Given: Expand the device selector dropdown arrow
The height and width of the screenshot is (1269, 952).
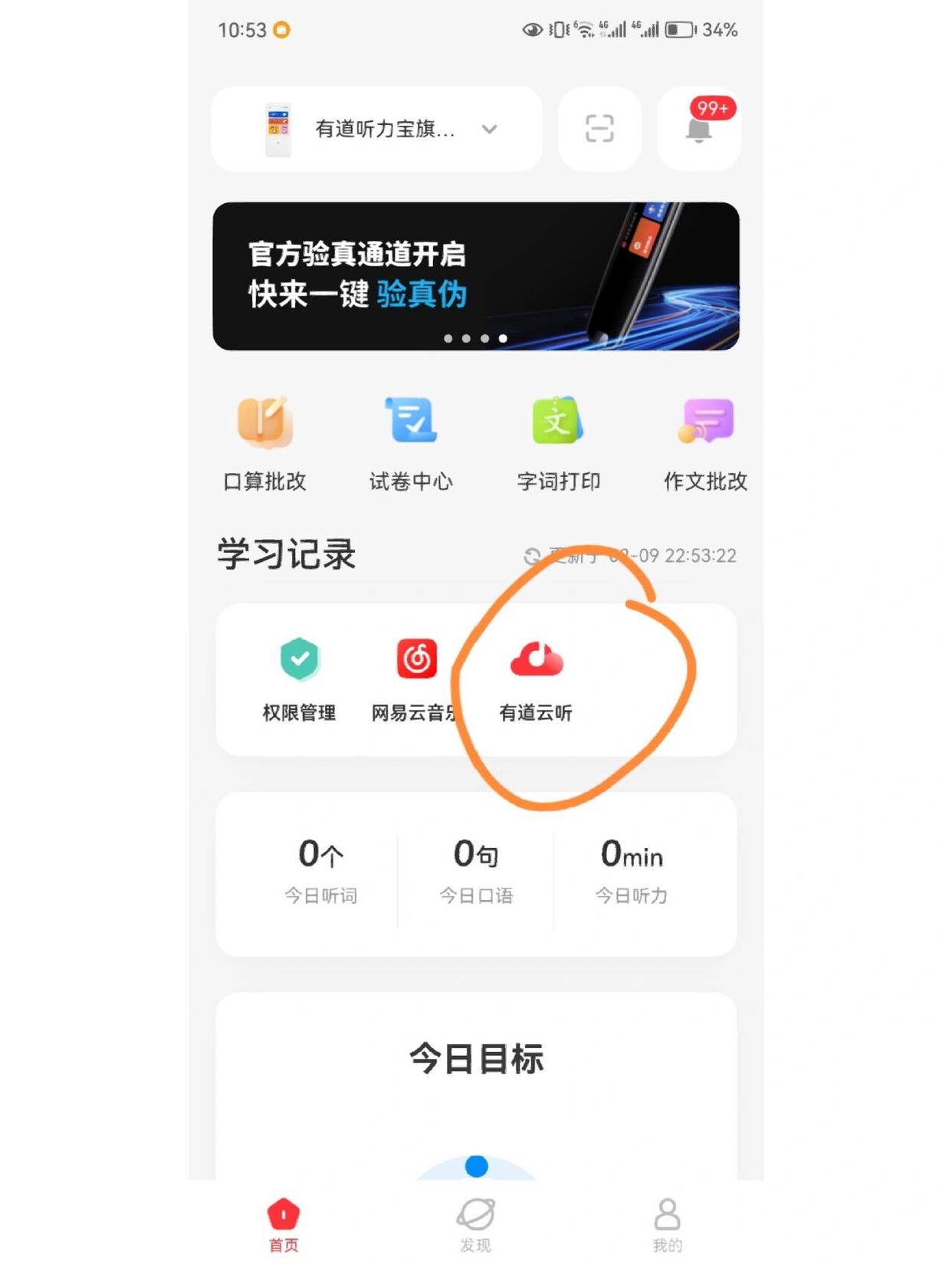Looking at the screenshot, I should click(489, 129).
